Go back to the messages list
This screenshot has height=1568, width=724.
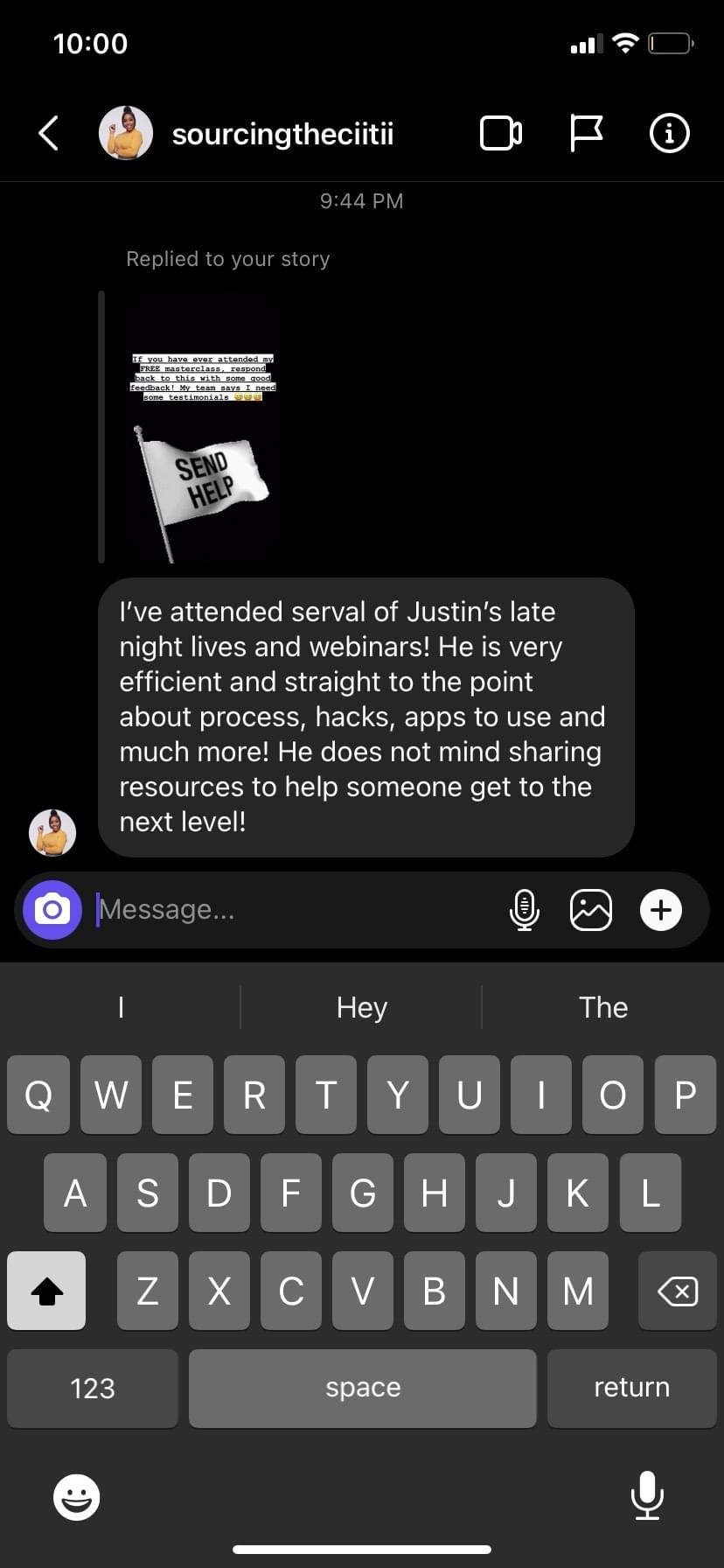coord(49,133)
